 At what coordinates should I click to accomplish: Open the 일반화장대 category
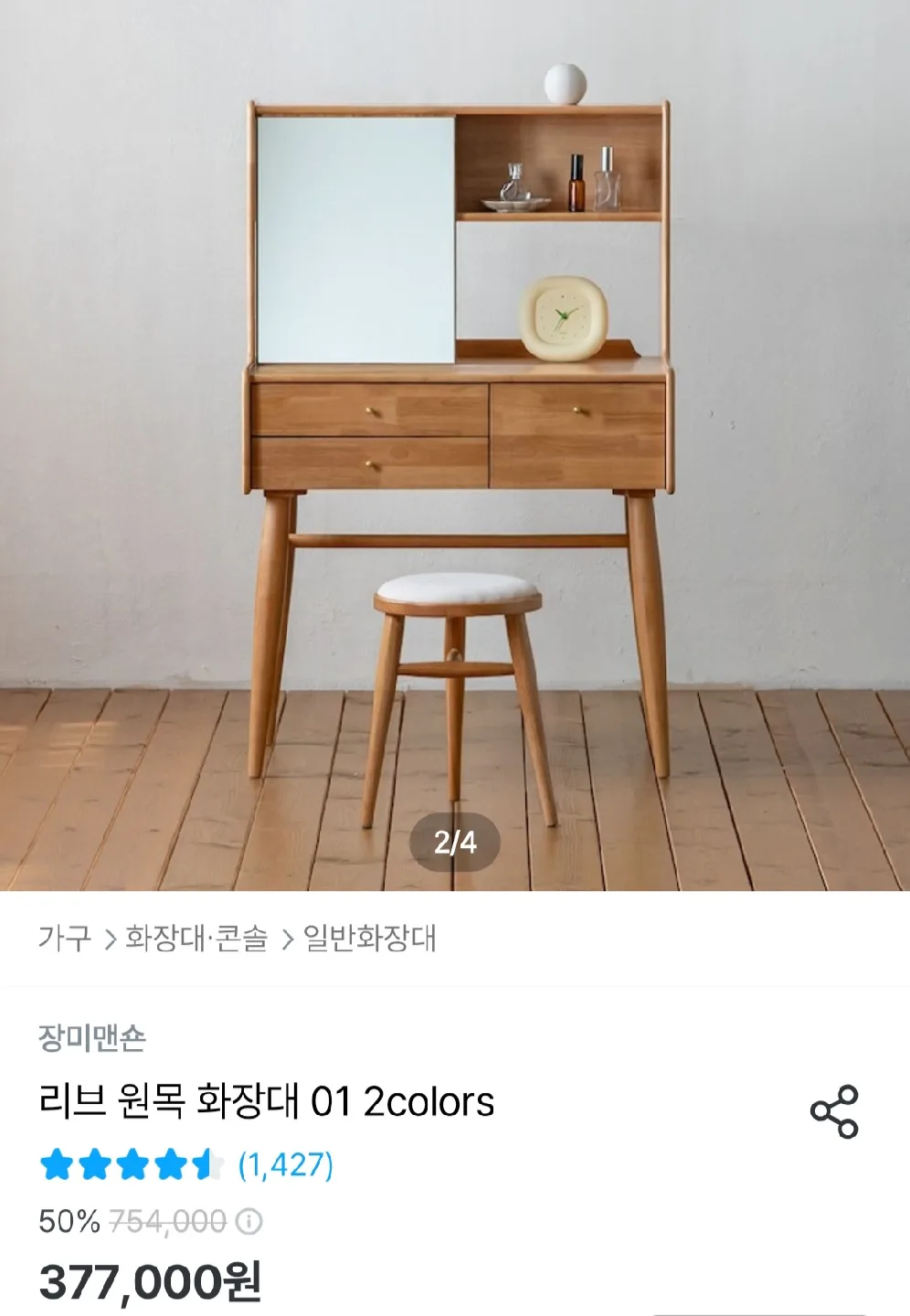[x=370, y=939]
